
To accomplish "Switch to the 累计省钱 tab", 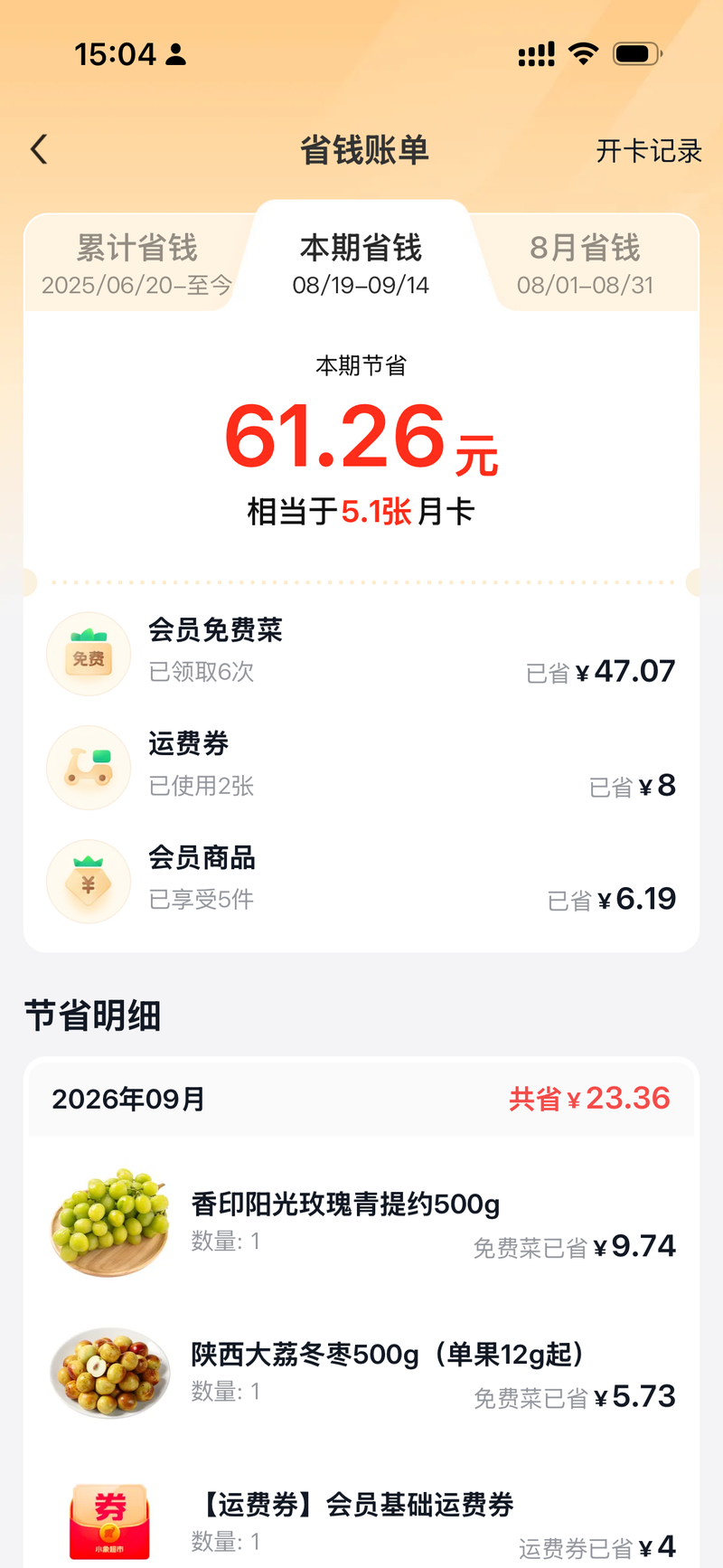I will (x=137, y=263).
